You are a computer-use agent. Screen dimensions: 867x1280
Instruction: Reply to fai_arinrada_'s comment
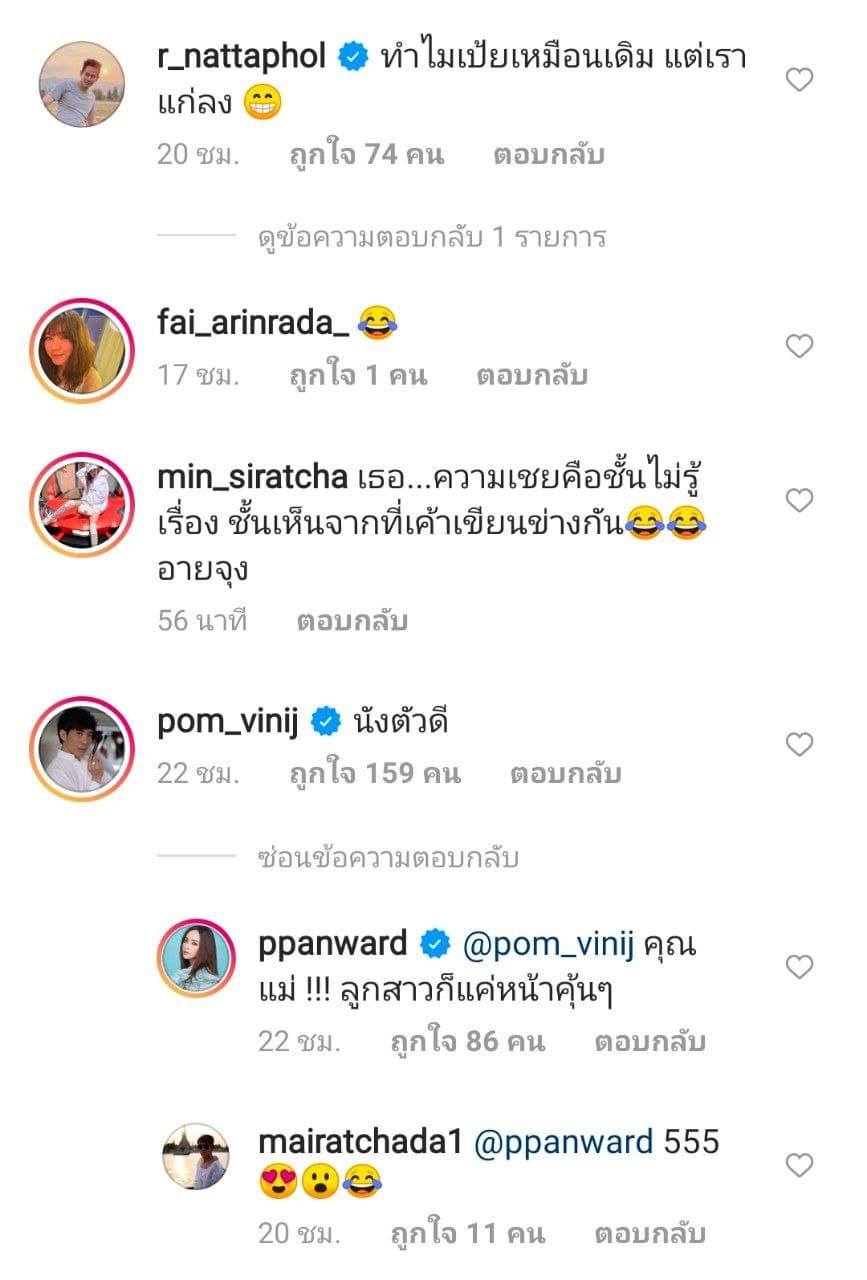531,376
